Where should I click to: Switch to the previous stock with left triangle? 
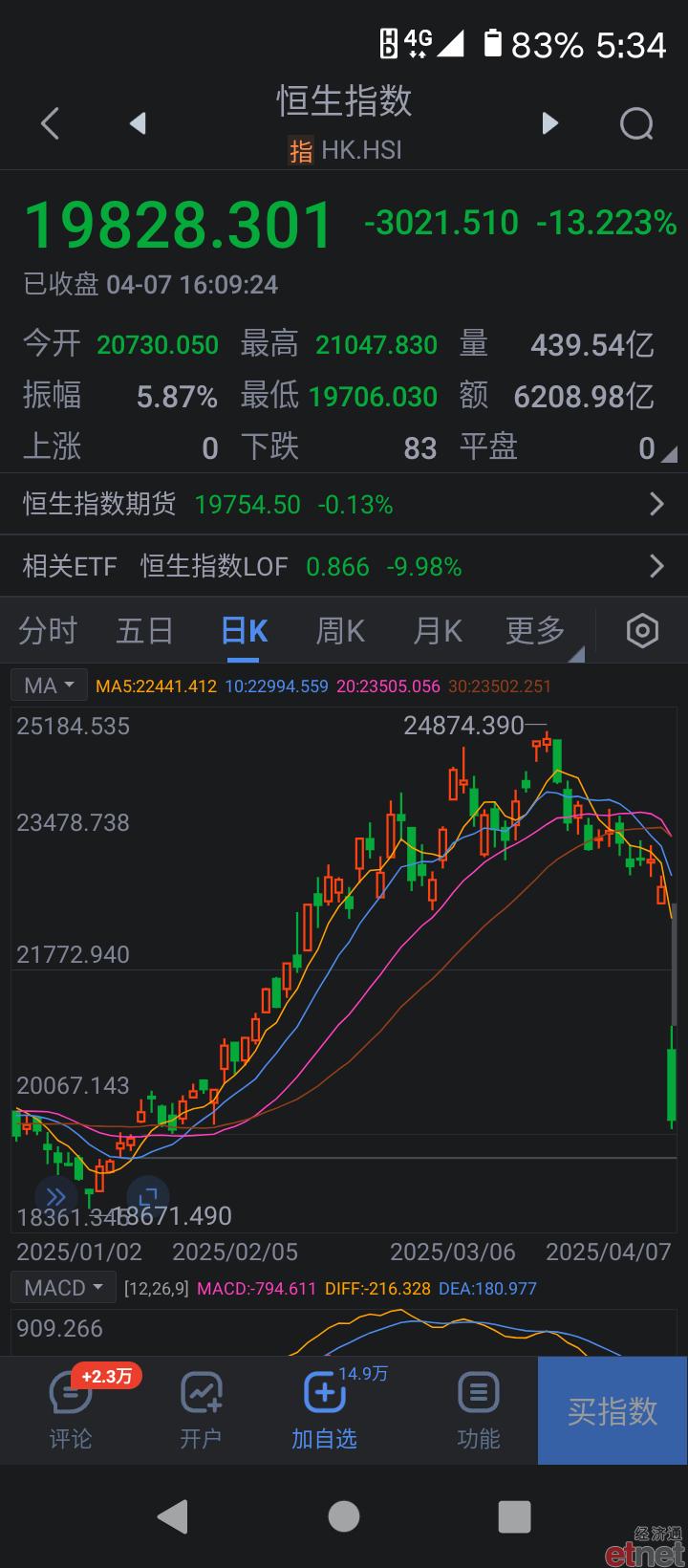click(x=139, y=123)
